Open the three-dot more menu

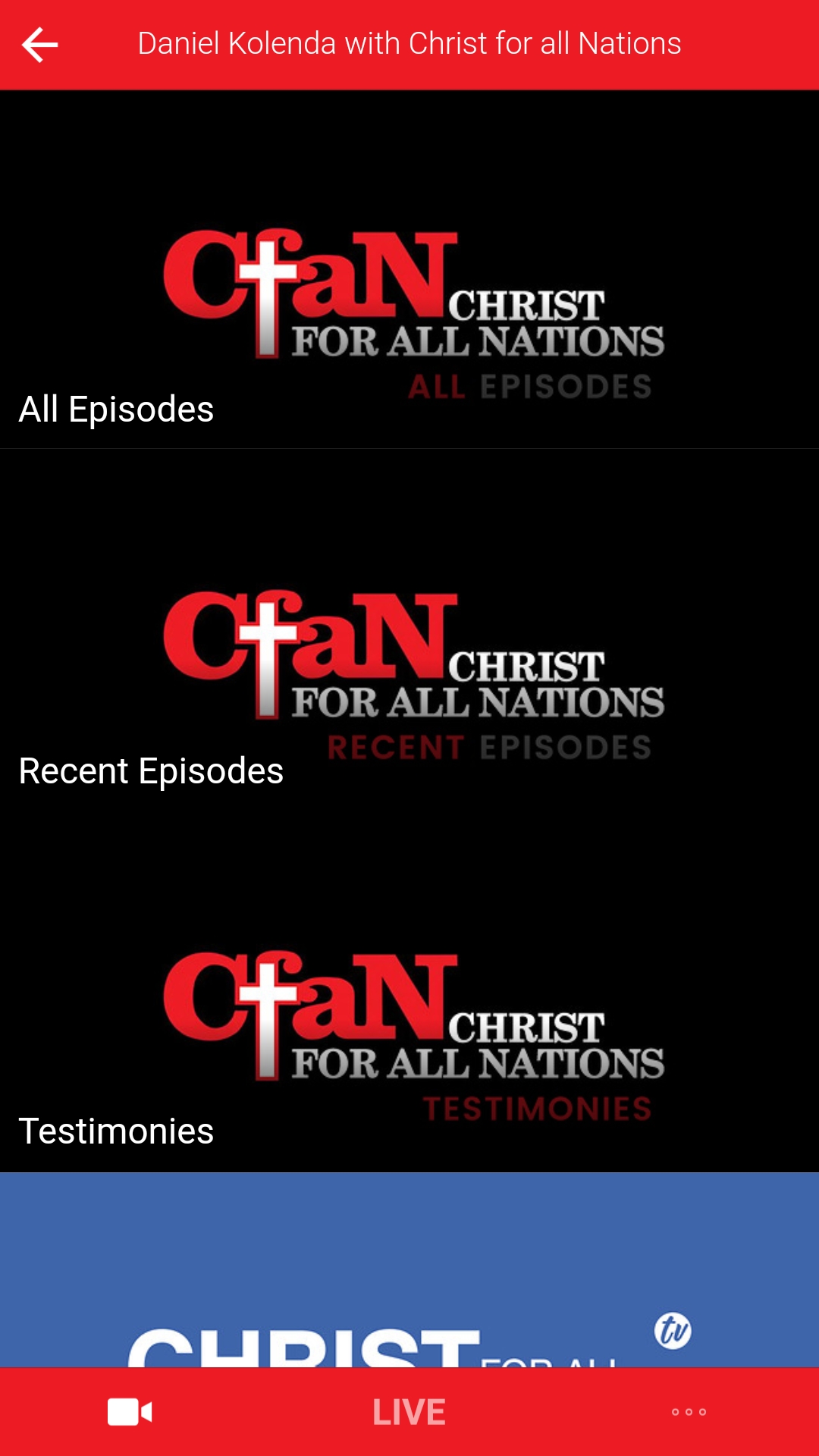pos(689,1412)
